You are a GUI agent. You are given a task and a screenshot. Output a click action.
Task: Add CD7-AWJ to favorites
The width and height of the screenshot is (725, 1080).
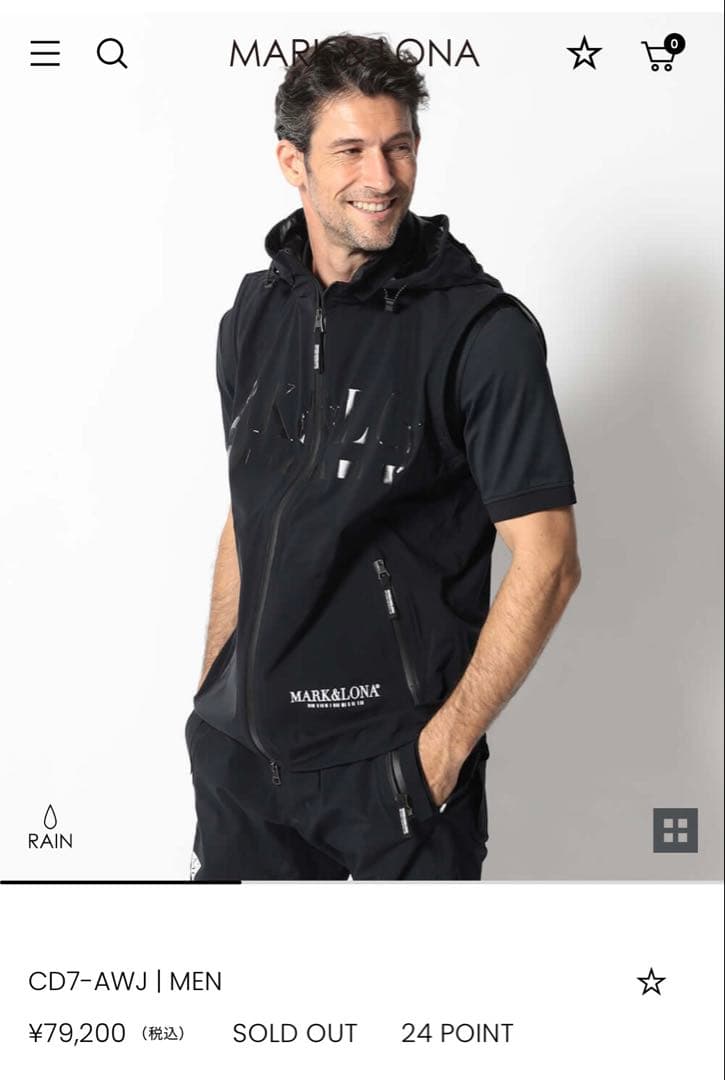[x=651, y=982]
